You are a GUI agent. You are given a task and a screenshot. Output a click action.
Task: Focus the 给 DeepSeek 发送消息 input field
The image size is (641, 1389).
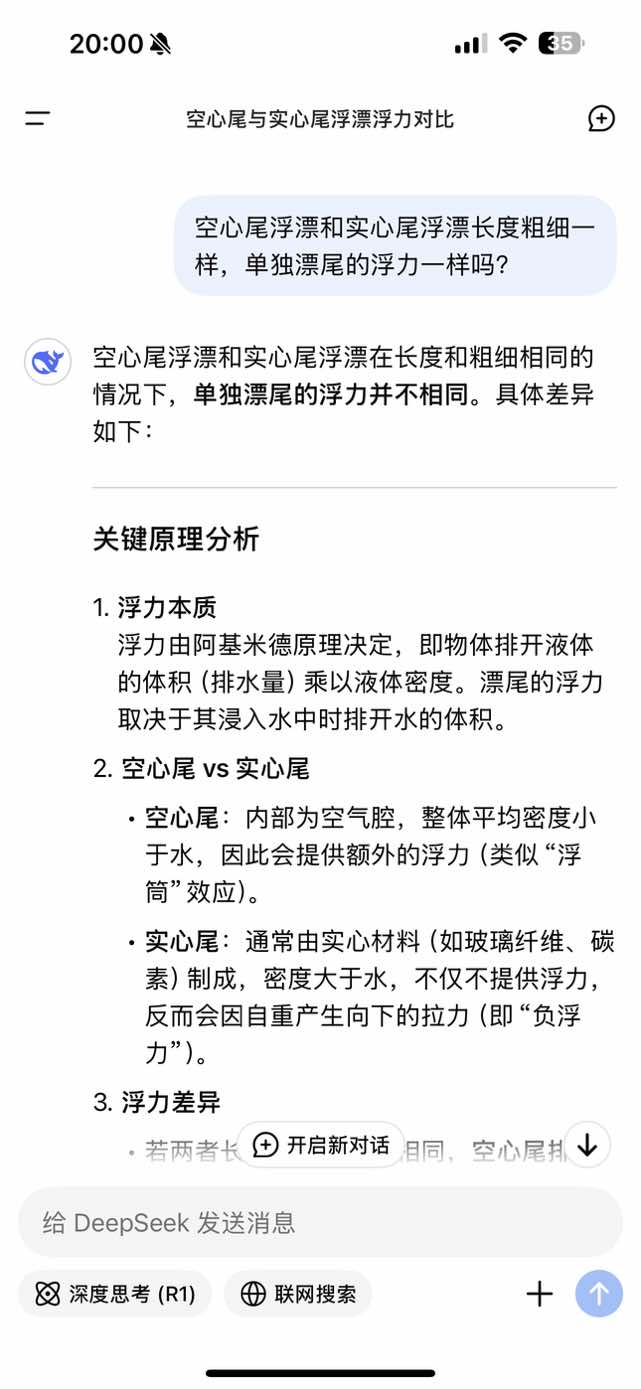[x=320, y=1222]
